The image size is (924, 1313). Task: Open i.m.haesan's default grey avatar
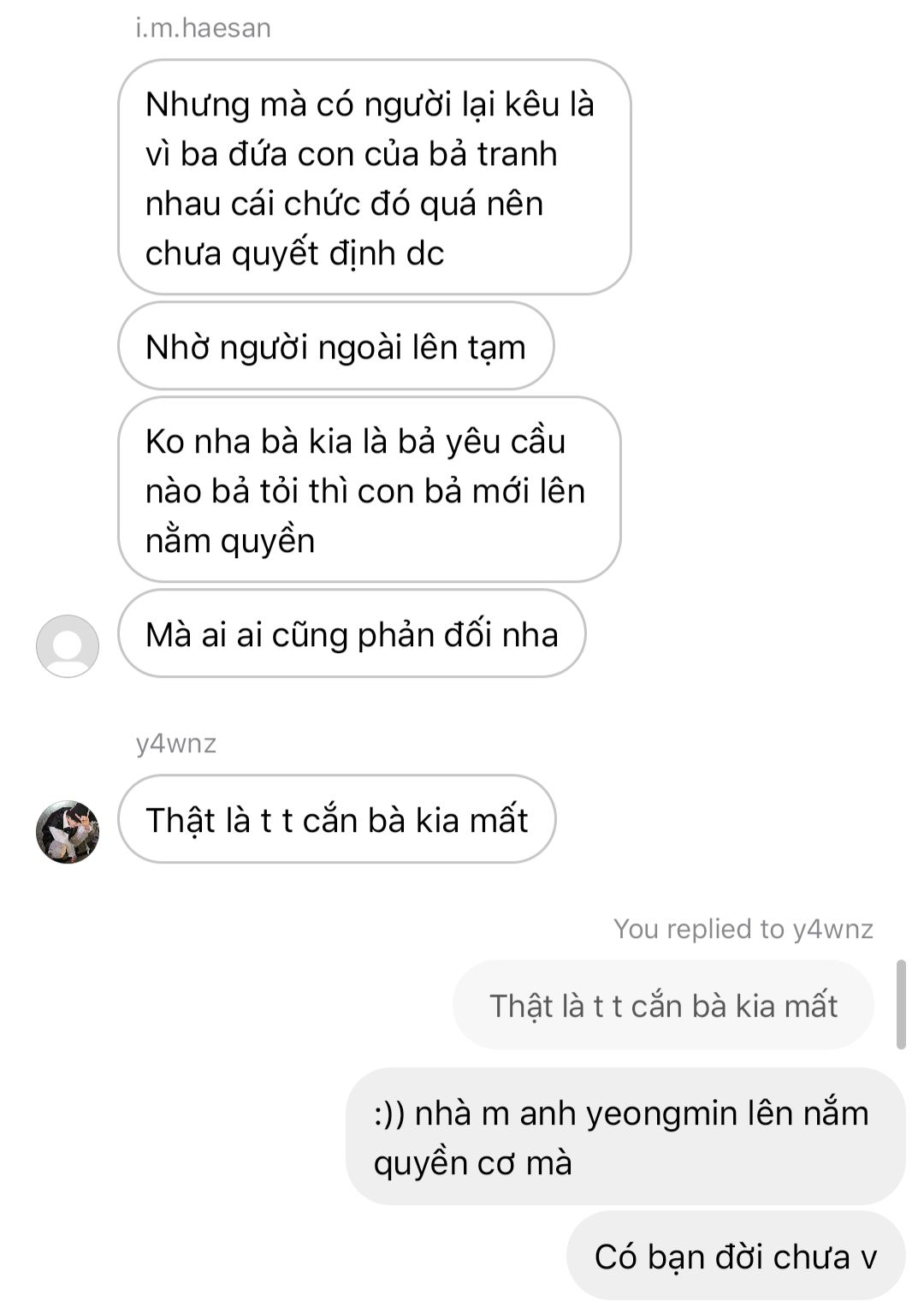coord(68,646)
